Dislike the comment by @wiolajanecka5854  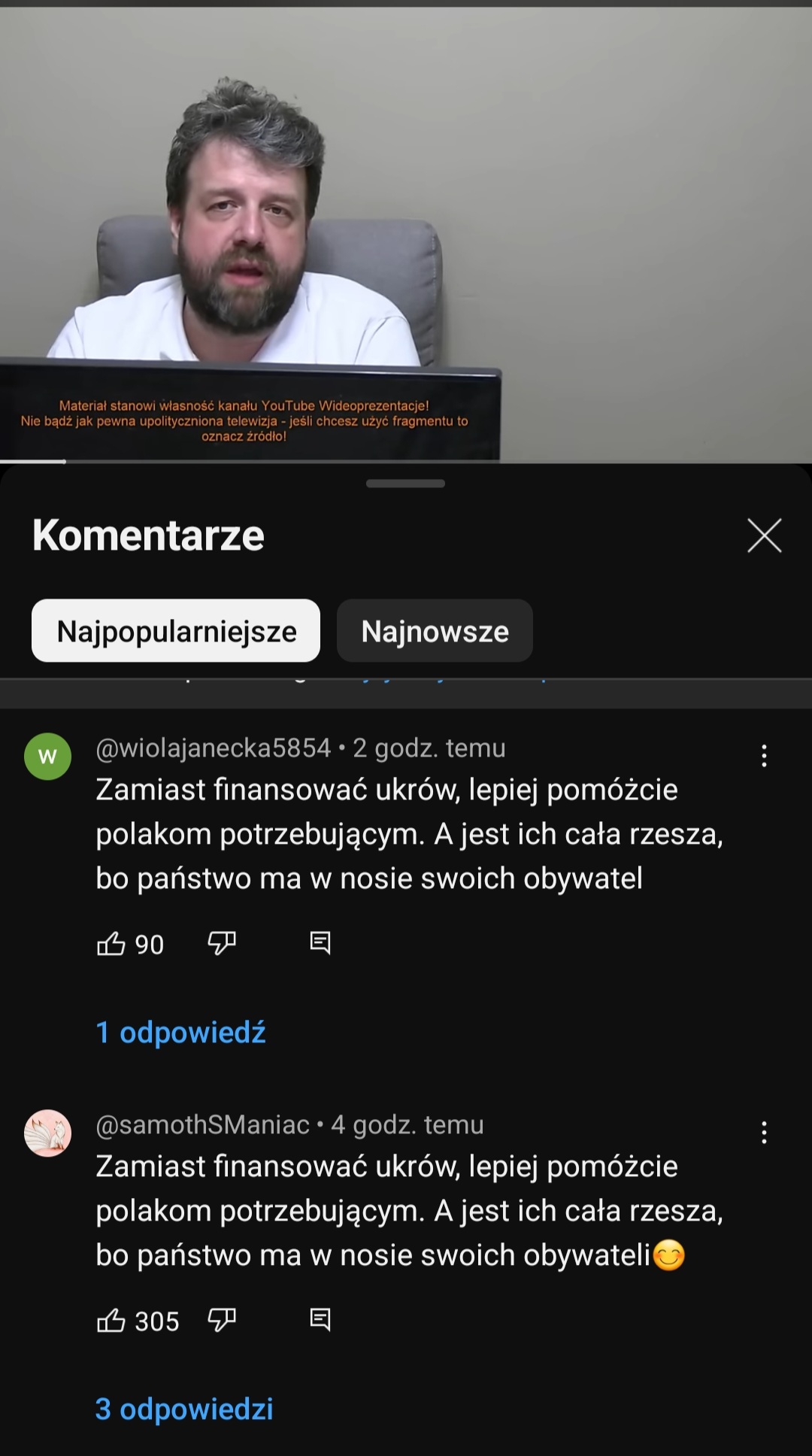pos(222,943)
